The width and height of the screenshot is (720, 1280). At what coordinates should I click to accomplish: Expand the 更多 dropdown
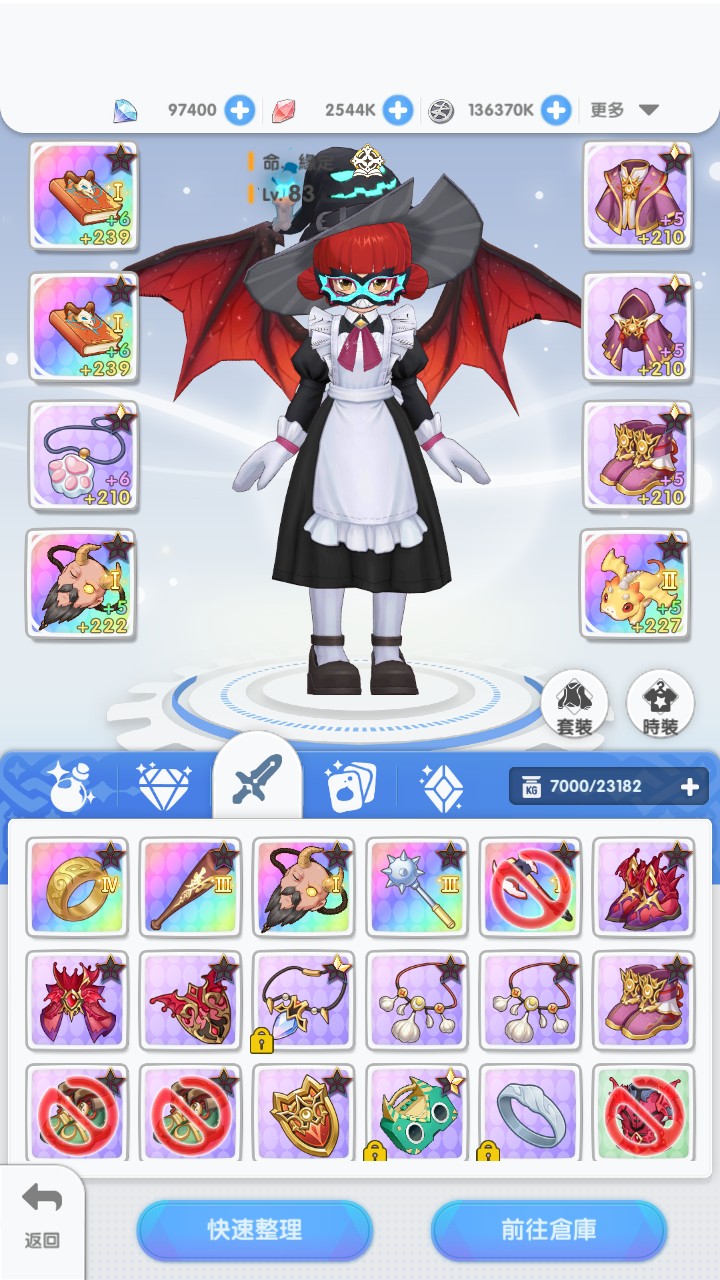click(x=624, y=110)
